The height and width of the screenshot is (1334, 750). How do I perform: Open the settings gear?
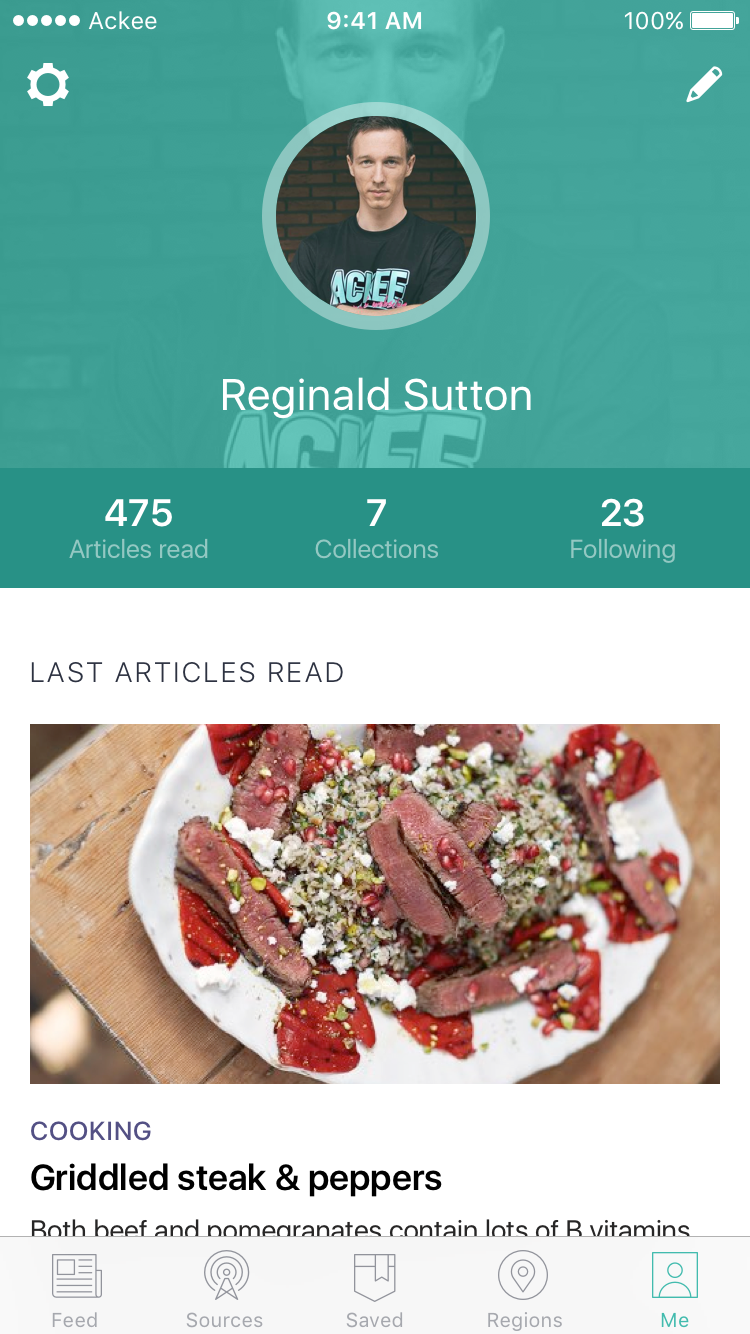48,85
